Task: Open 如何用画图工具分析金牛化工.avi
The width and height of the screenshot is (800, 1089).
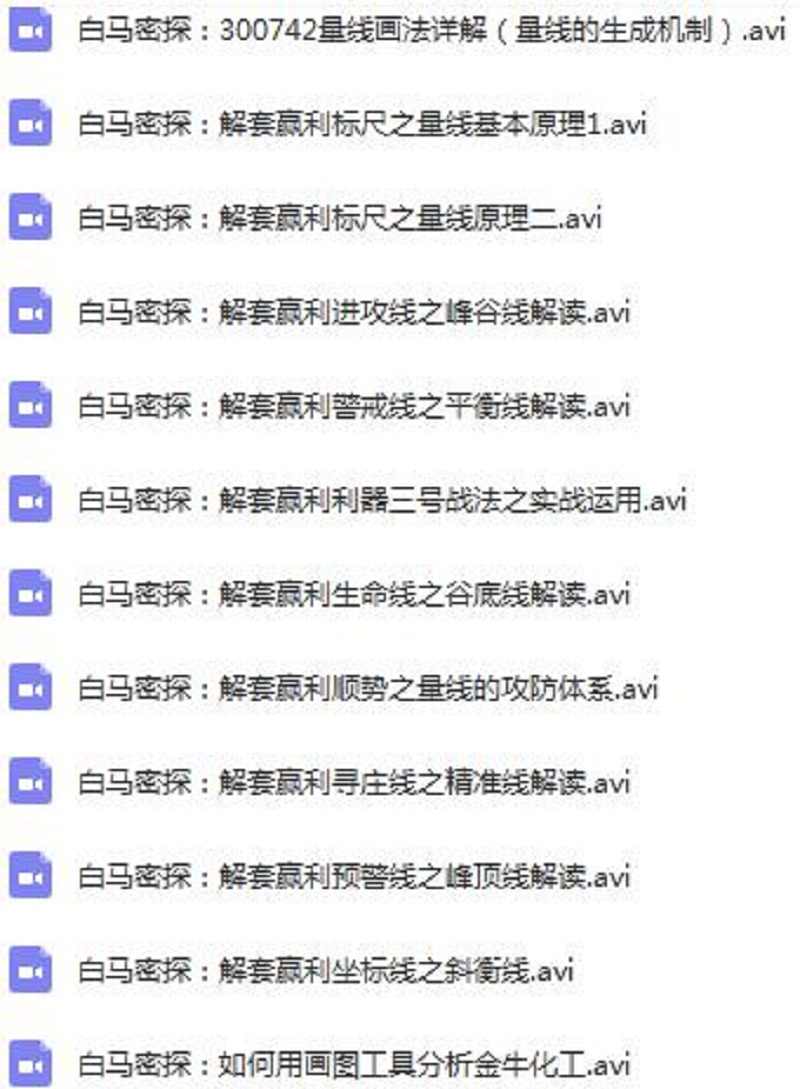Action: [354, 1062]
